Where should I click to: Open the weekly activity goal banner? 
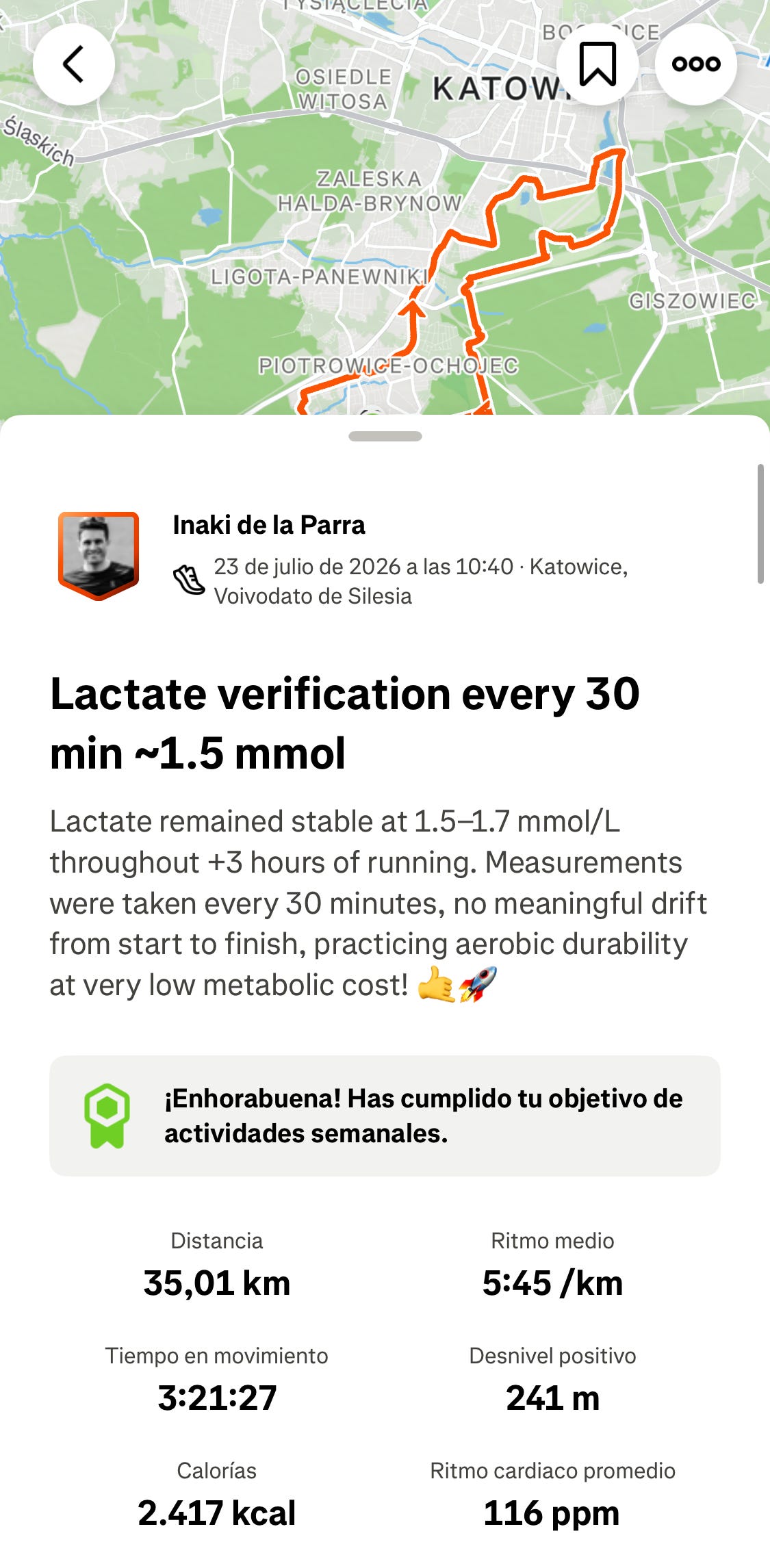[385, 1116]
